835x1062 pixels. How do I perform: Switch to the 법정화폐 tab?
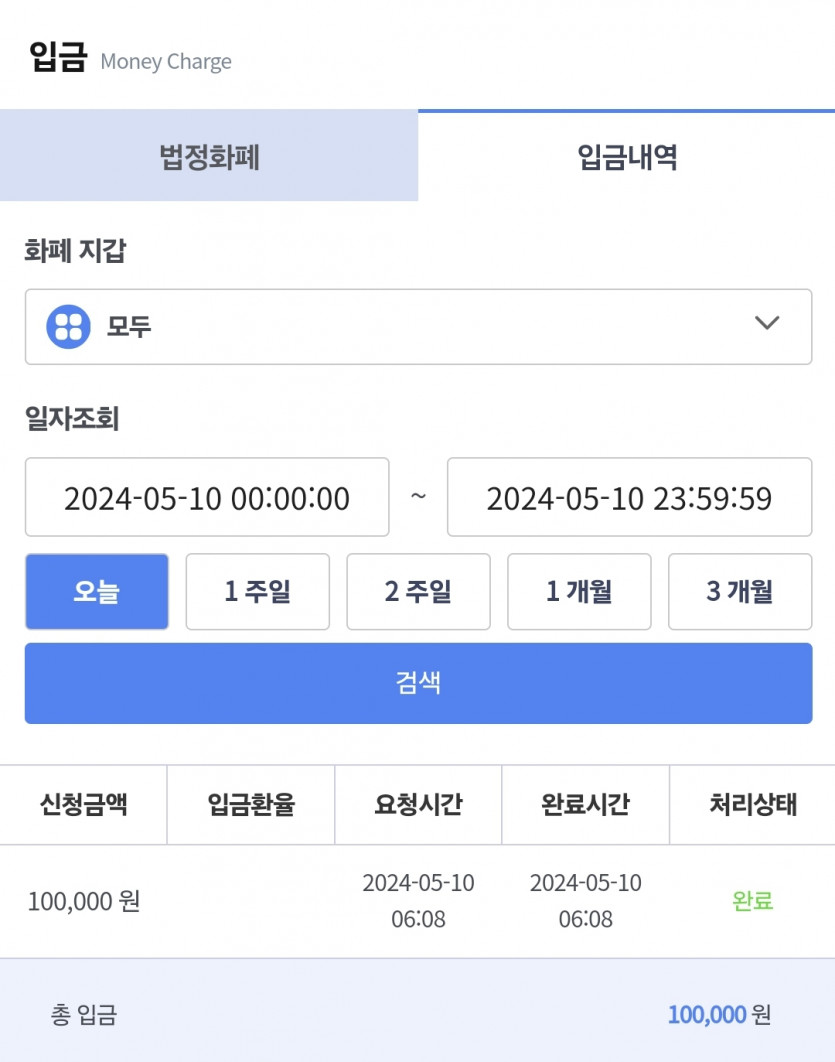pos(209,155)
